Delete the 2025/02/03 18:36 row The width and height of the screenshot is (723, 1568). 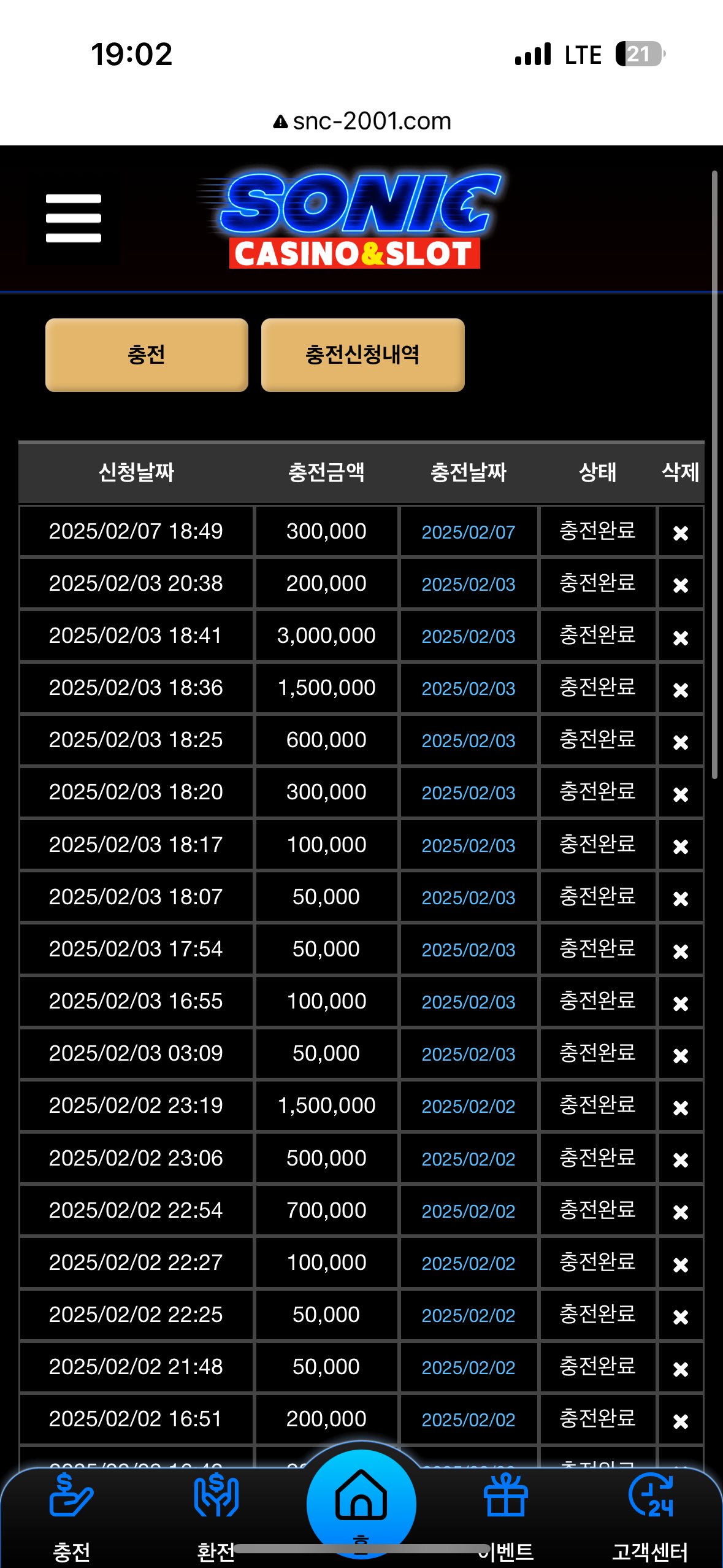click(680, 690)
